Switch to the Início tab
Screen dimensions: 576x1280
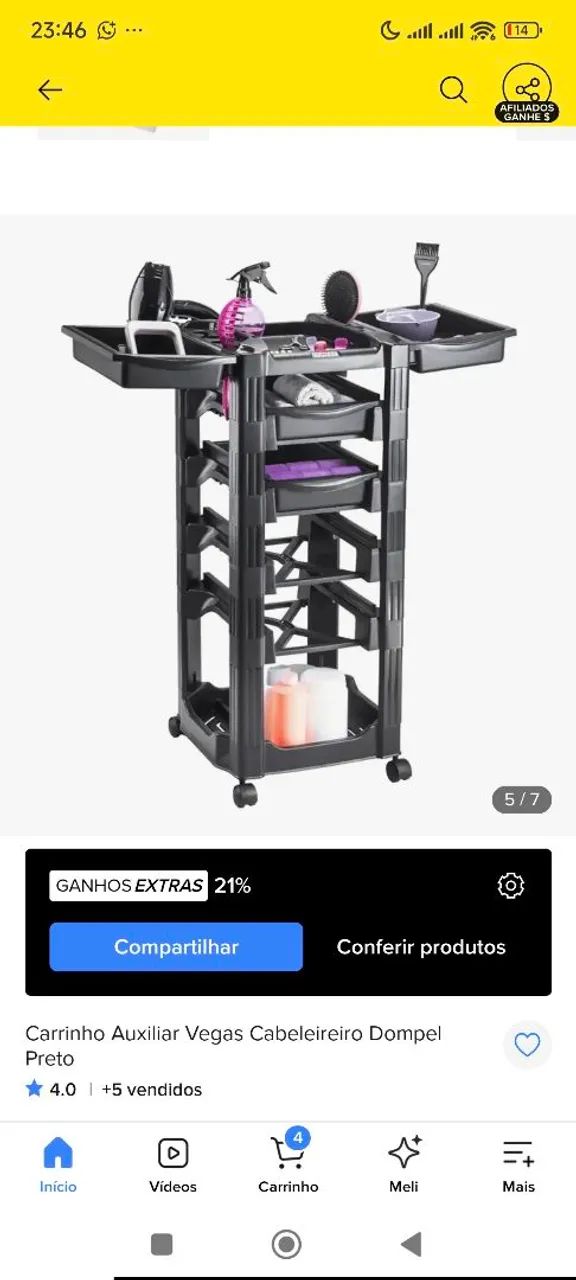coord(58,1166)
